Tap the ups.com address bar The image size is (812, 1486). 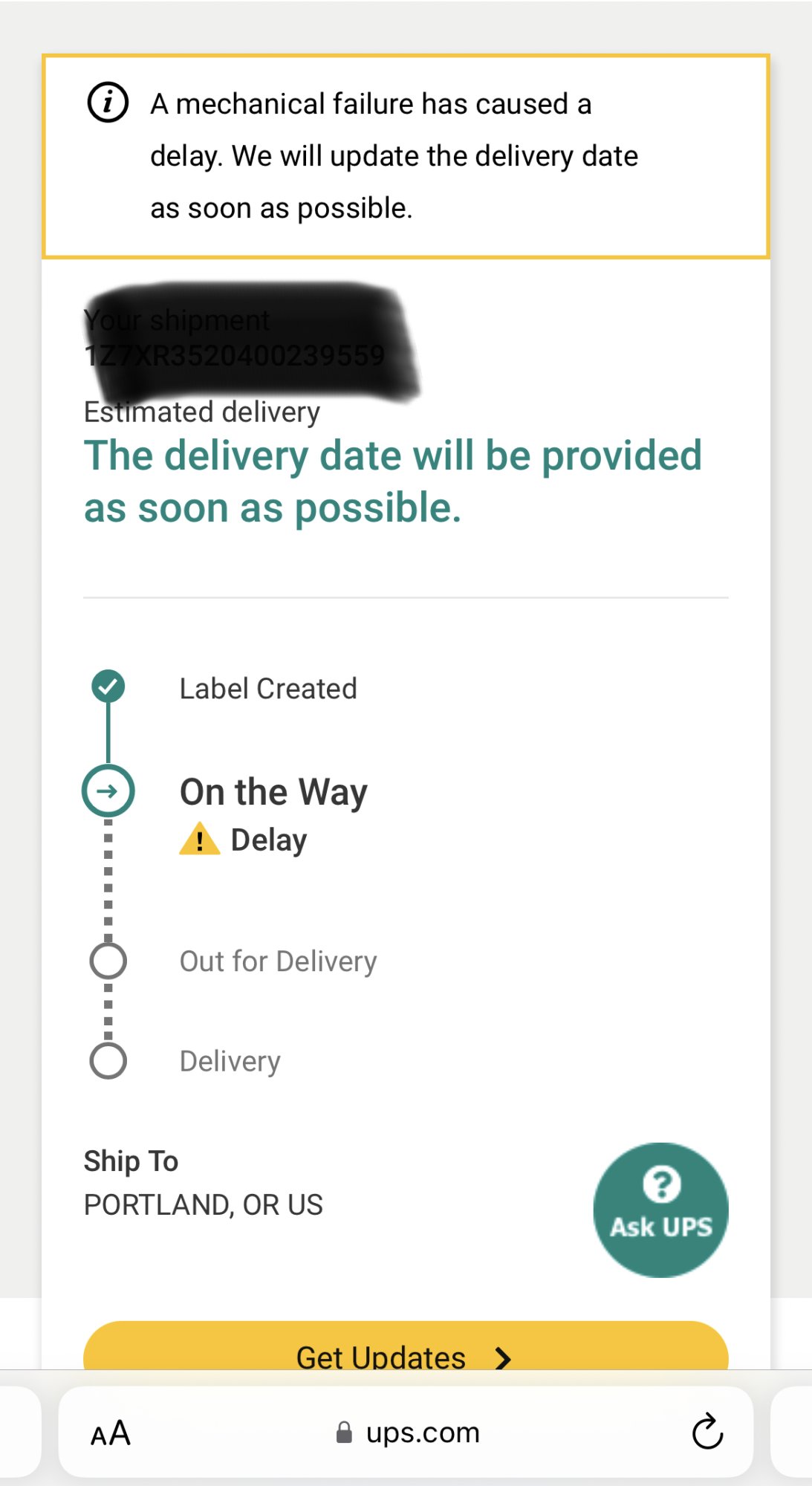point(407,1433)
